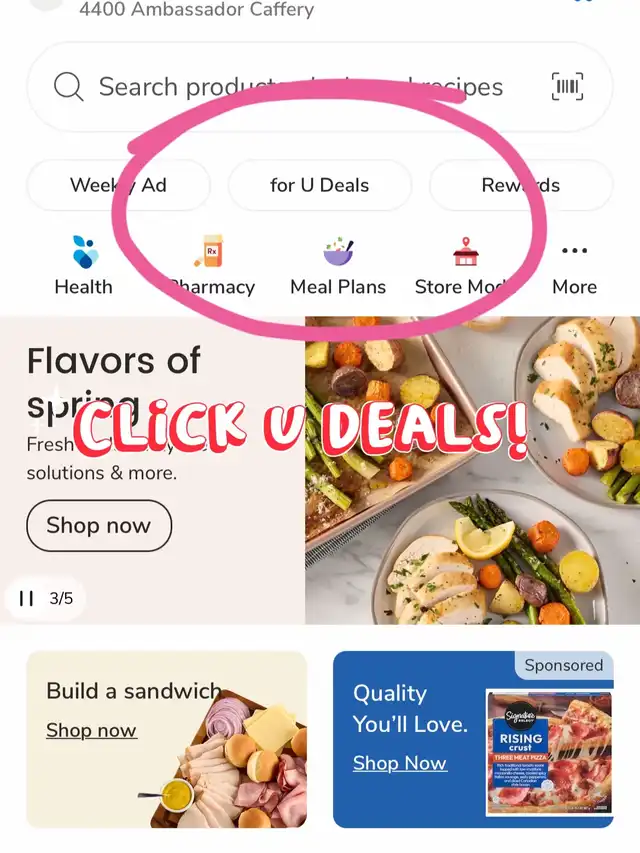Open the Pharmacy shortcut
The image size is (640, 853).
pos(211,265)
